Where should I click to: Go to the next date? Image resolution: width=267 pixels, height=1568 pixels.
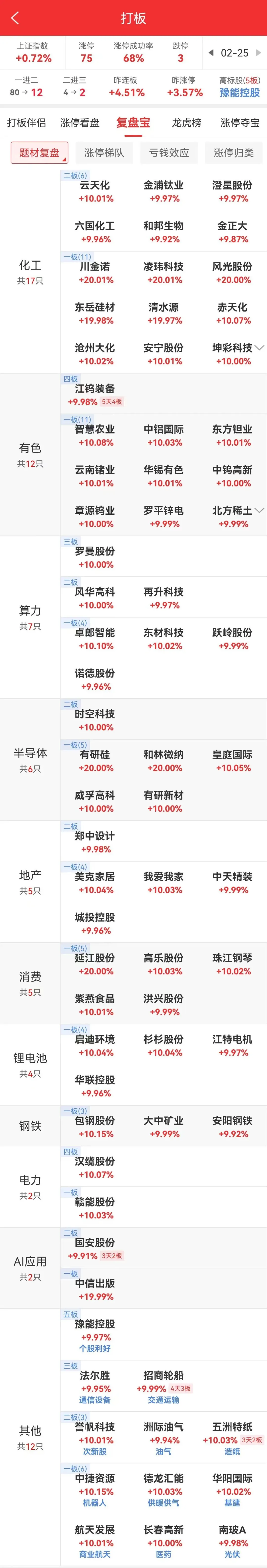(x=259, y=53)
